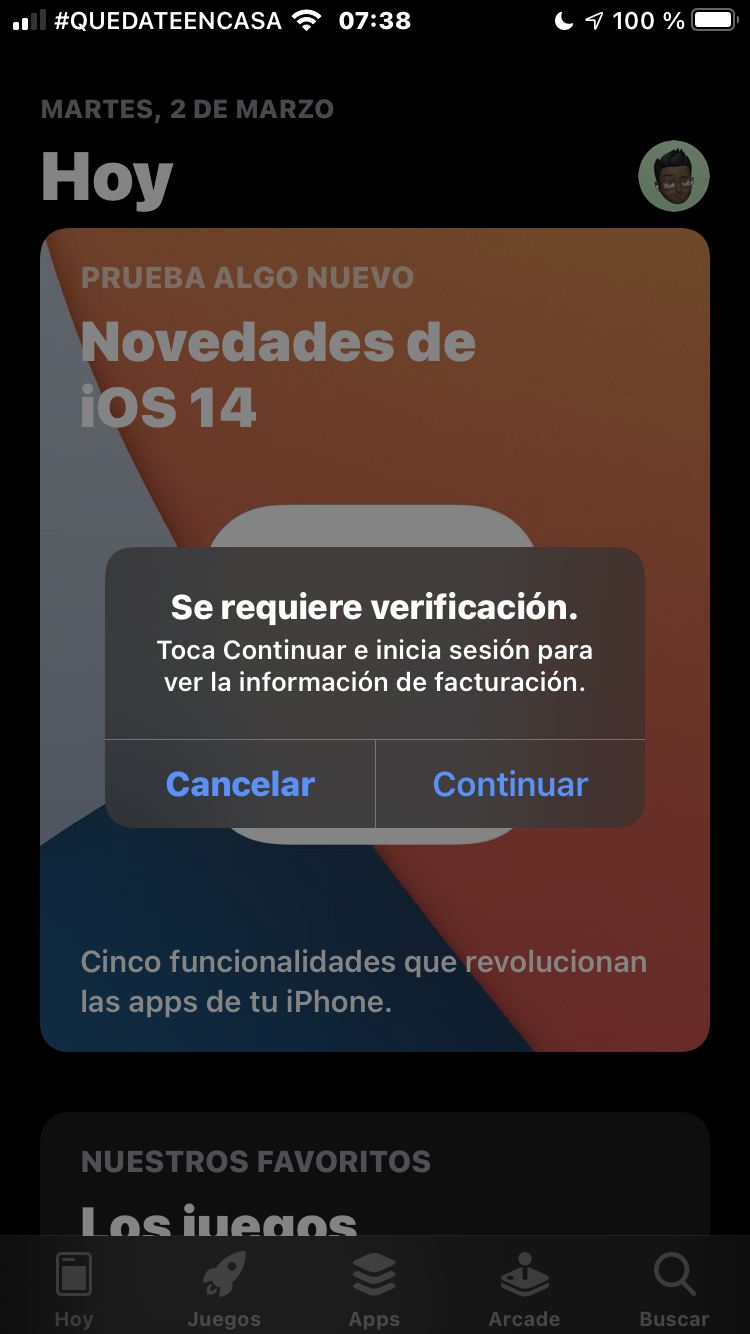Open the account profile avatar
750x1334 pixels.
click(x=673, y=176)
